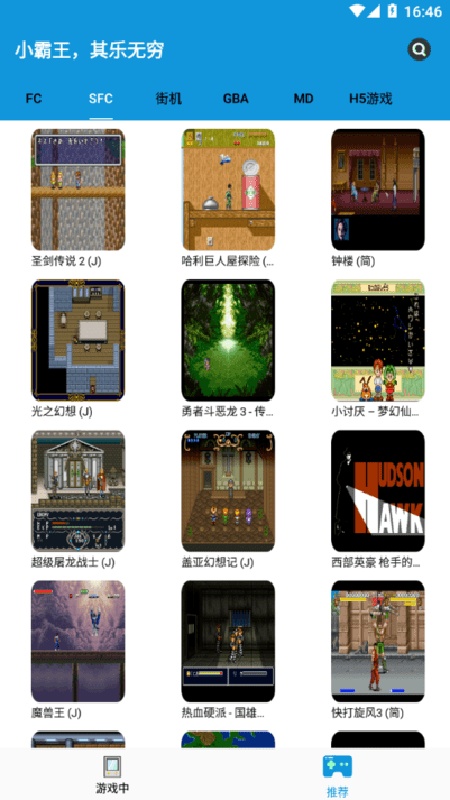The width and height of the screenshot is (450, 800).
Task: Open the search icon in the header
Action: 418,50
